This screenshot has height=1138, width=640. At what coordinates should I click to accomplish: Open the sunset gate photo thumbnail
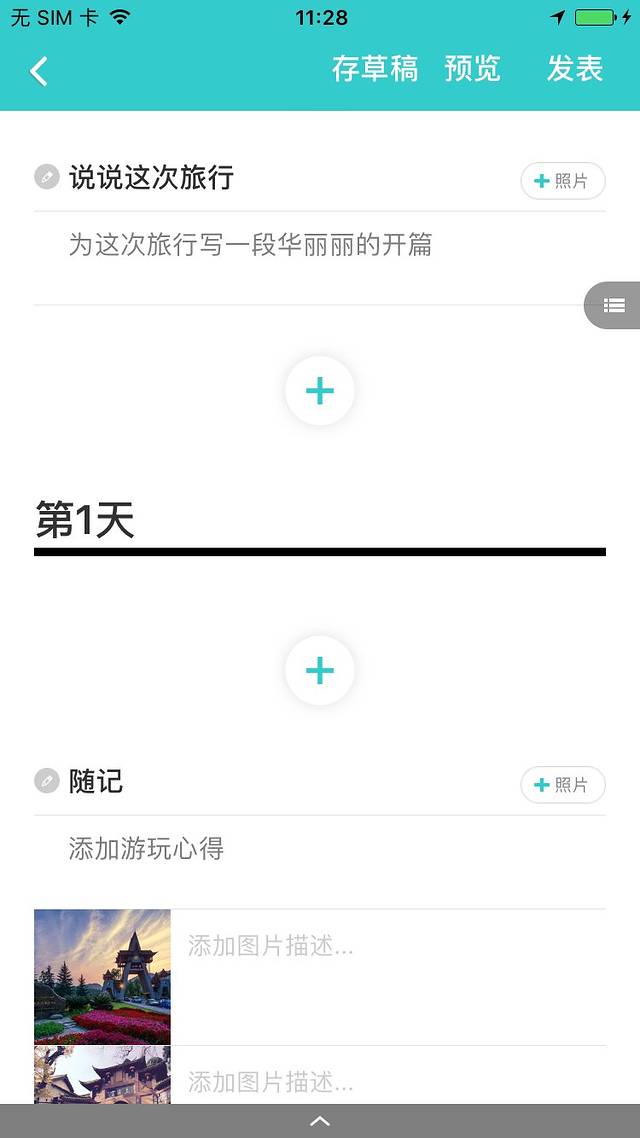pos(102,976)
